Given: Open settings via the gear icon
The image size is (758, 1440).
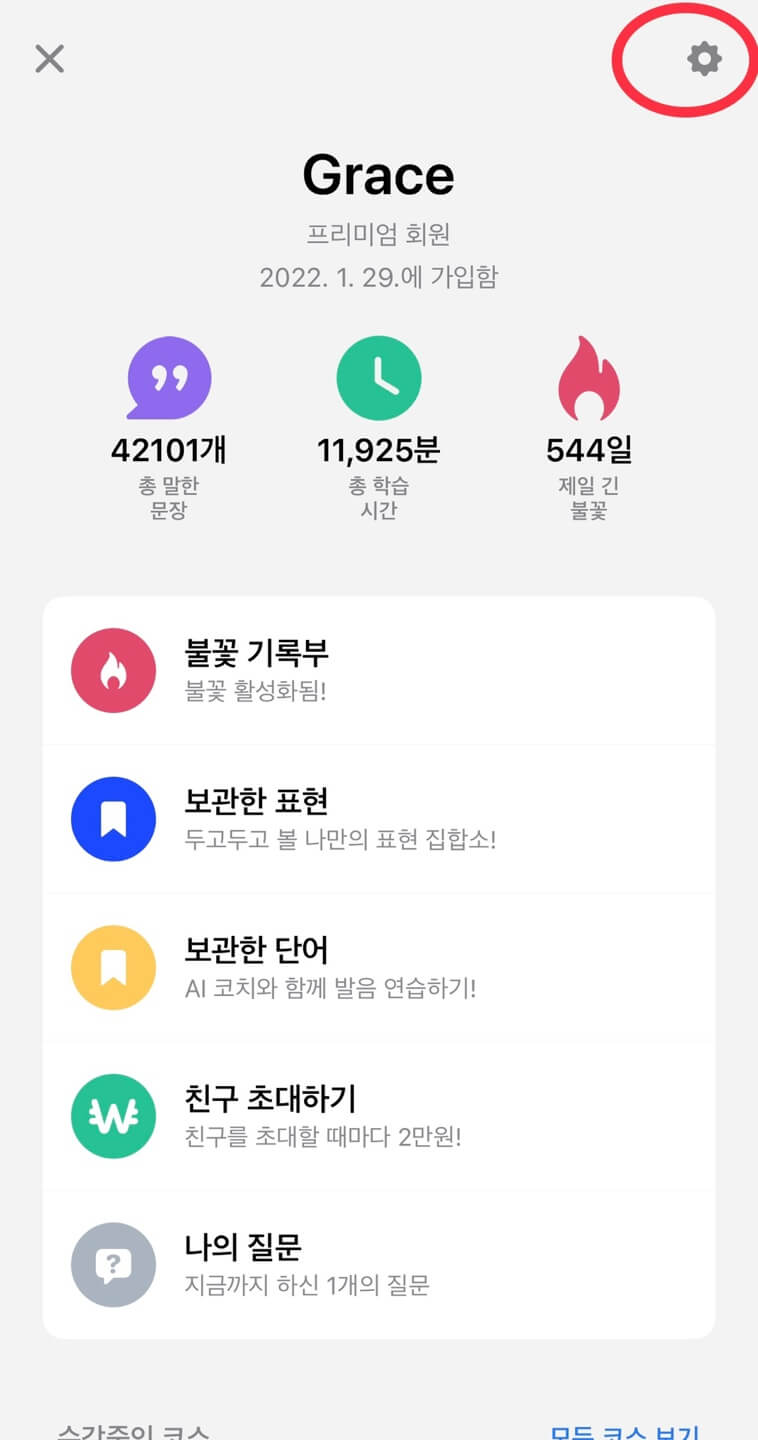Looking at the screenshot, I should point(704,59).
